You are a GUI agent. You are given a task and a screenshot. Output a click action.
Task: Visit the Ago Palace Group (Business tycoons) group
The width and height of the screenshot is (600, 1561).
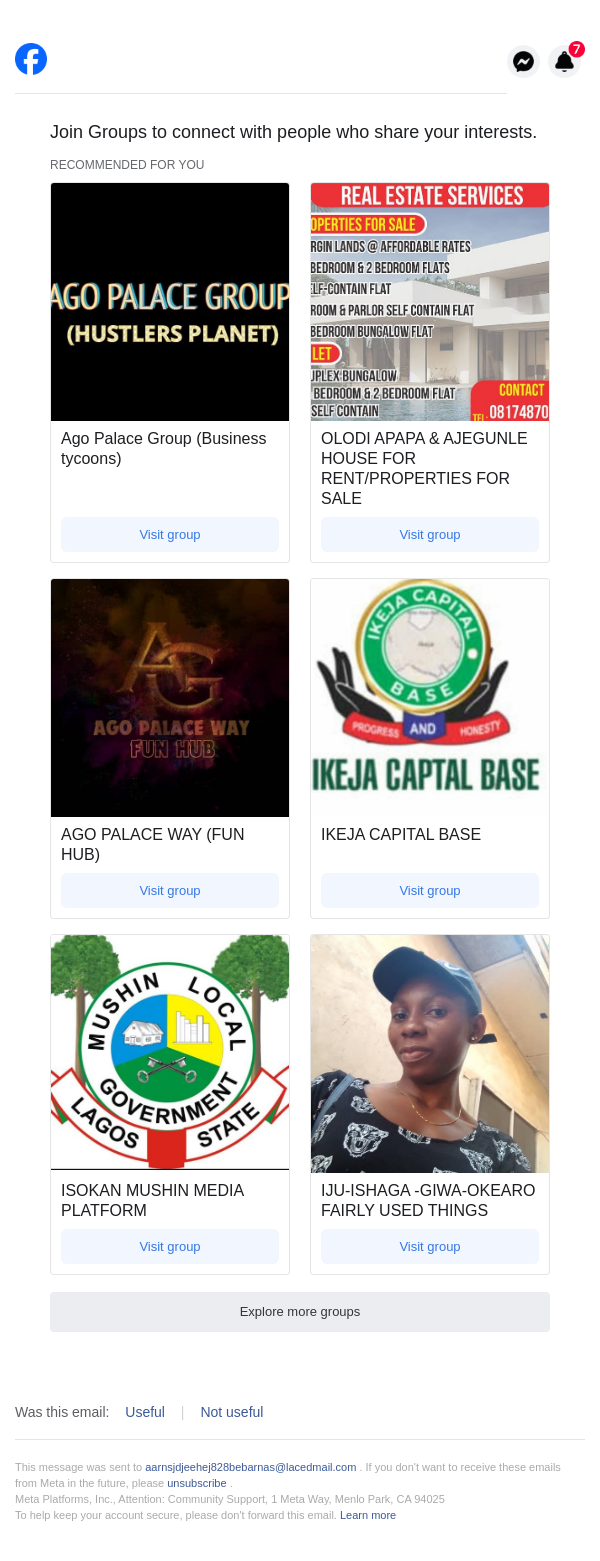coord(170,535)
